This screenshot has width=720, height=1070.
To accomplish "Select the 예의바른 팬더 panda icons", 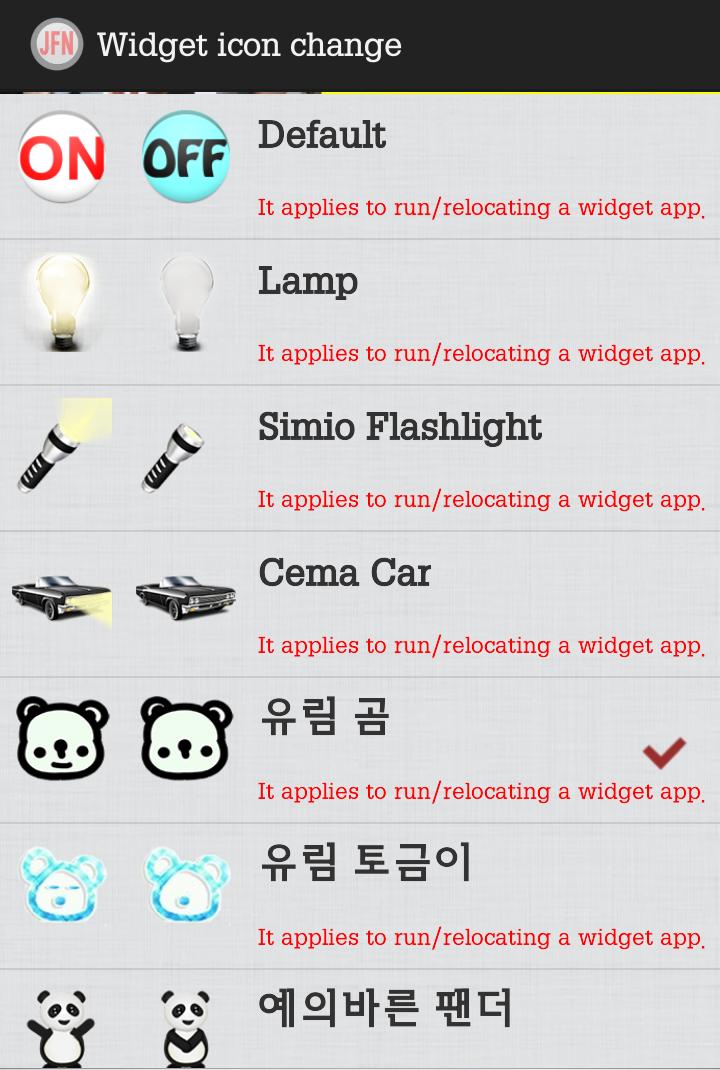I will 360,1020.
